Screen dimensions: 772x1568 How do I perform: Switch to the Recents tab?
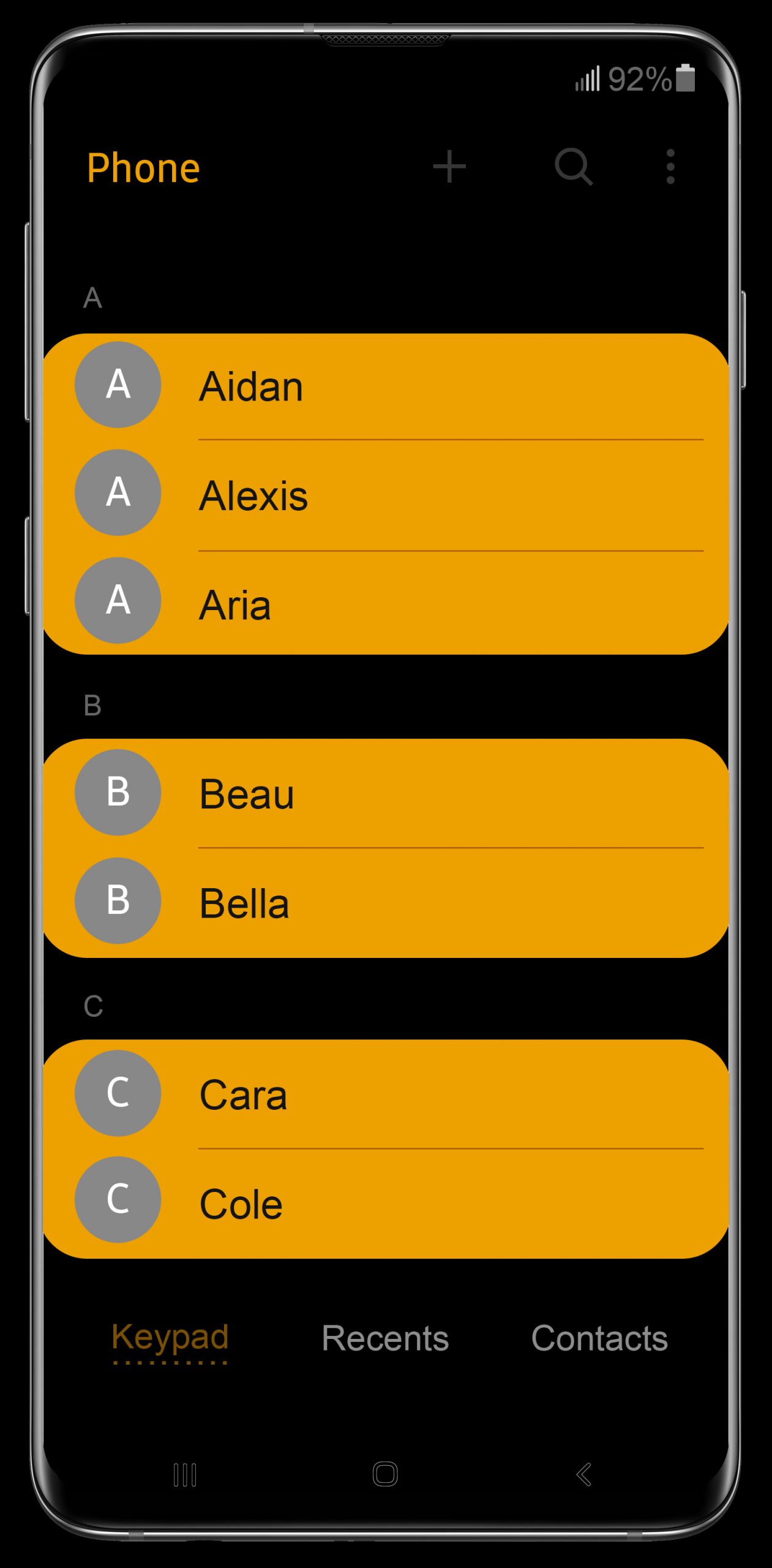[x=385, y=1338]
